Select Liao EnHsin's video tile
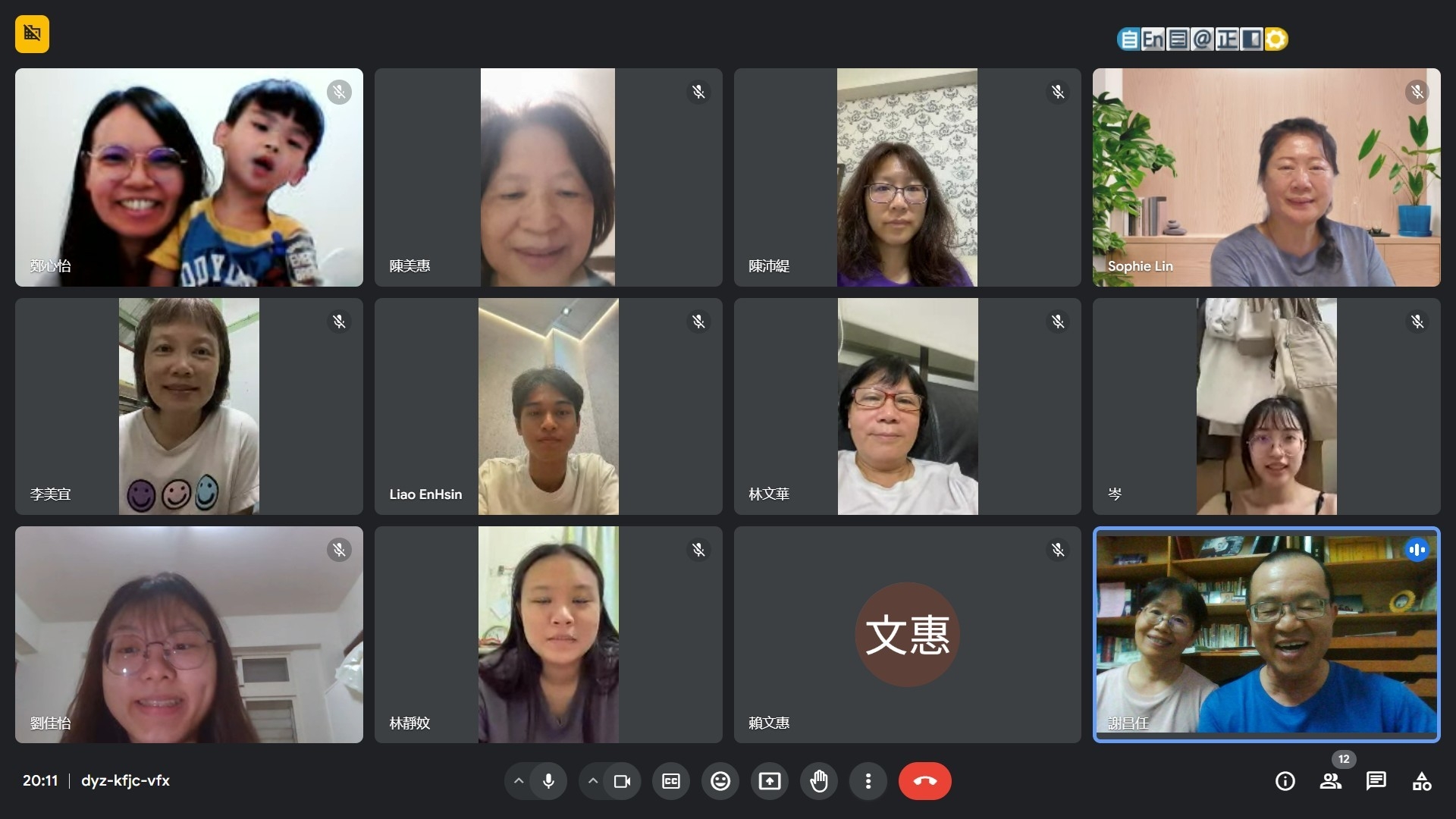Image resolution: width=1456 pixels, height=819 pixels. (x=548, y=406)
